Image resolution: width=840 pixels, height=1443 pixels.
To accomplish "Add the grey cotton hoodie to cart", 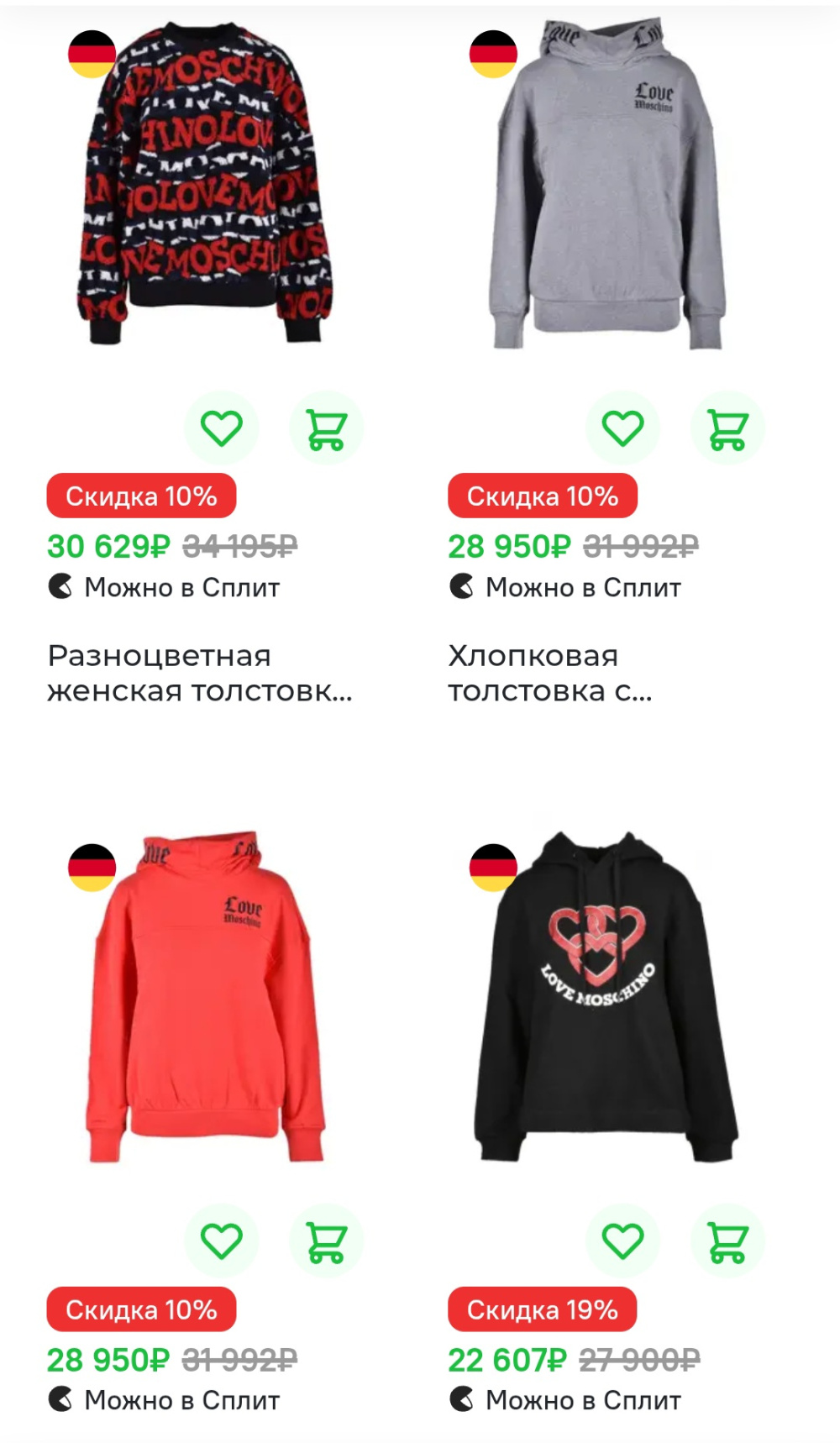I will [727, 428].
